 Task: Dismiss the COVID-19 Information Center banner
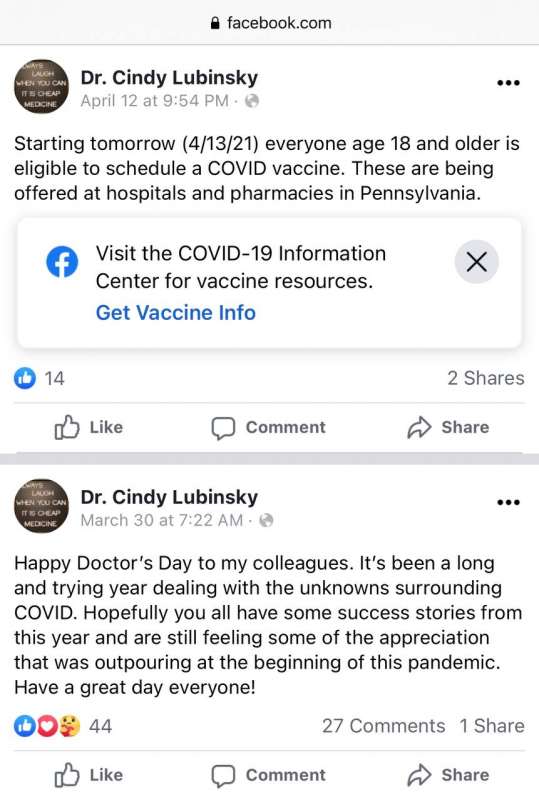click(x=476, y=262)
